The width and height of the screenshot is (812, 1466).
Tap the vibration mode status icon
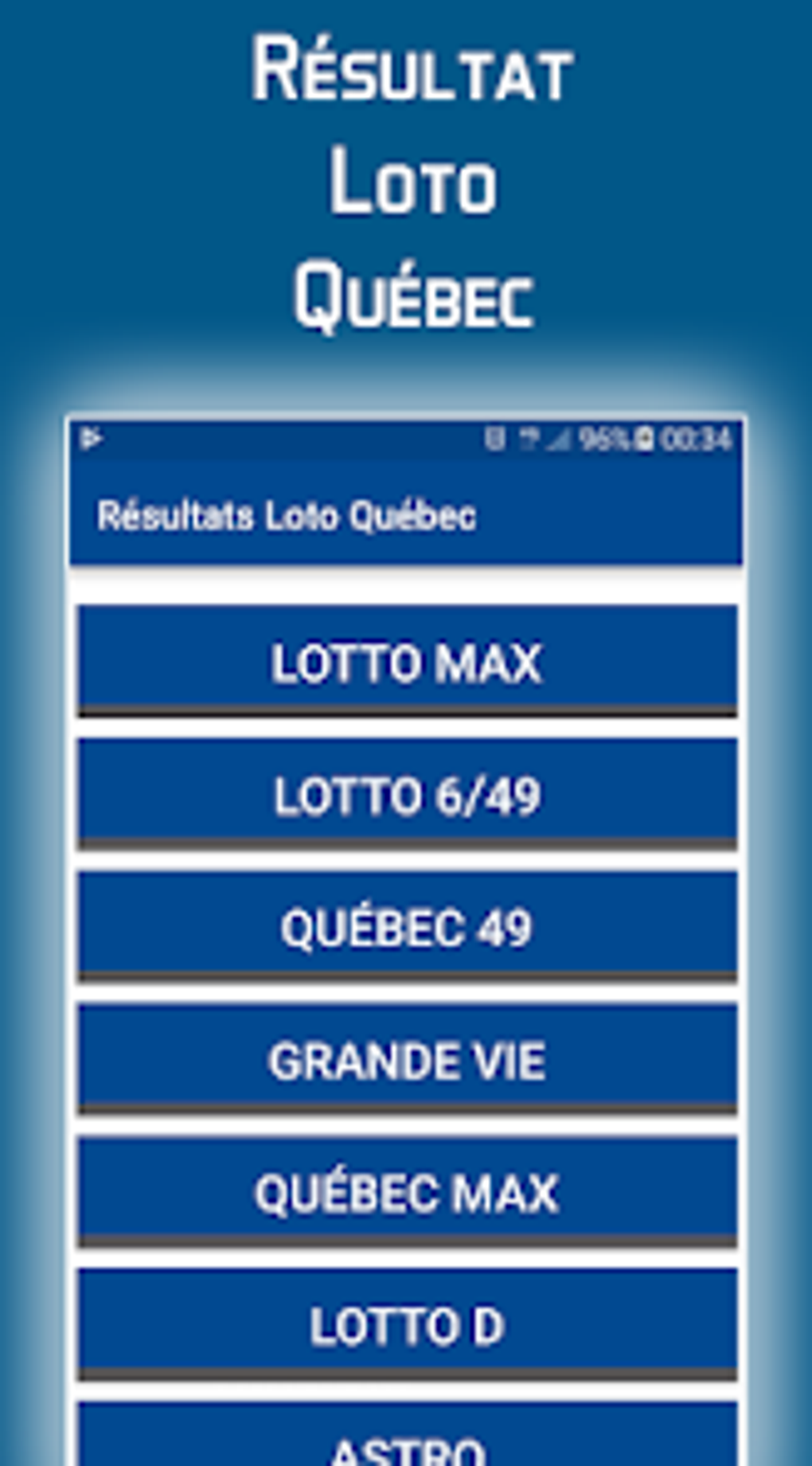494,438
